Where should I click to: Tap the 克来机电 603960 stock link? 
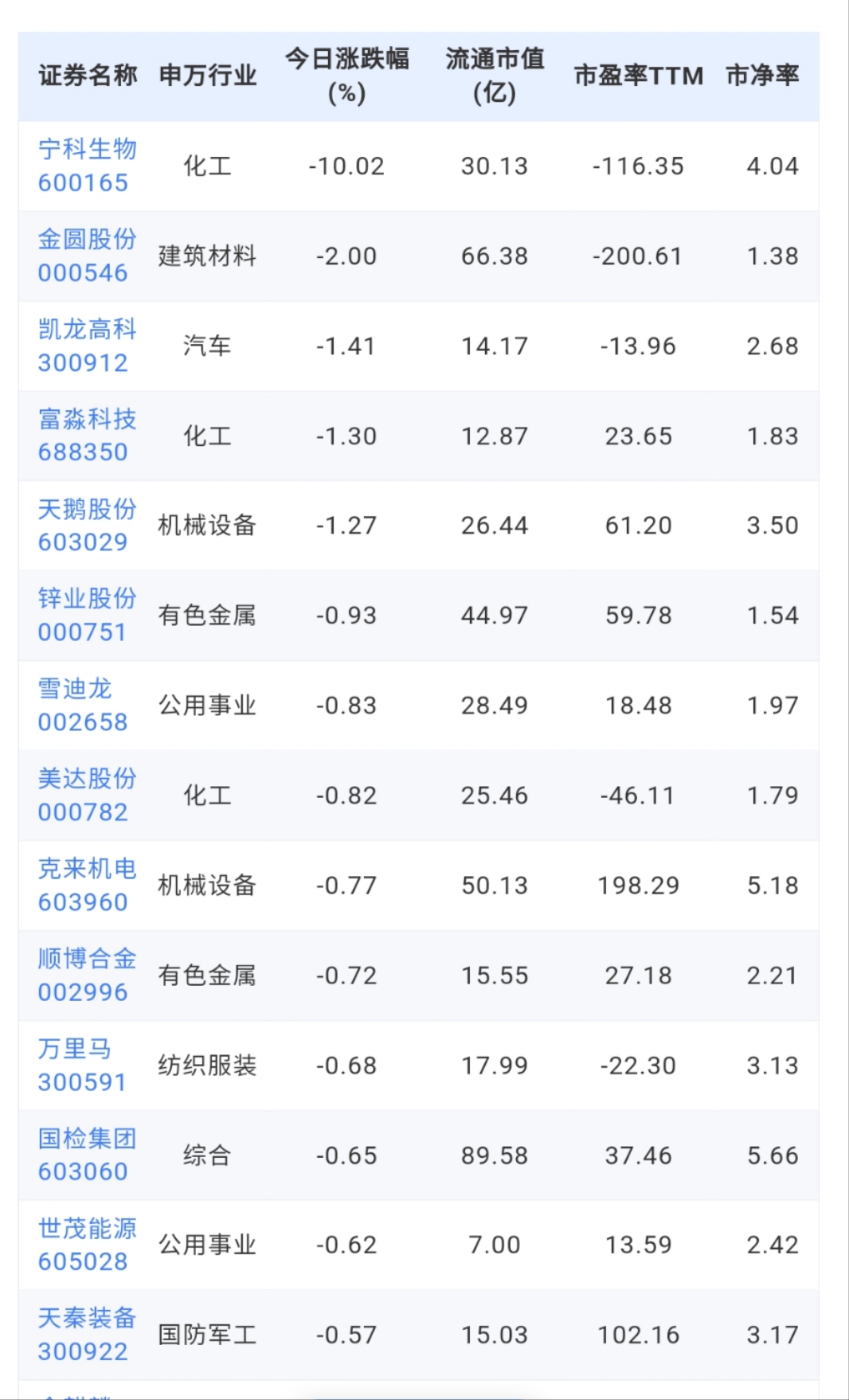pyautogui.click(x=87, y=886)
